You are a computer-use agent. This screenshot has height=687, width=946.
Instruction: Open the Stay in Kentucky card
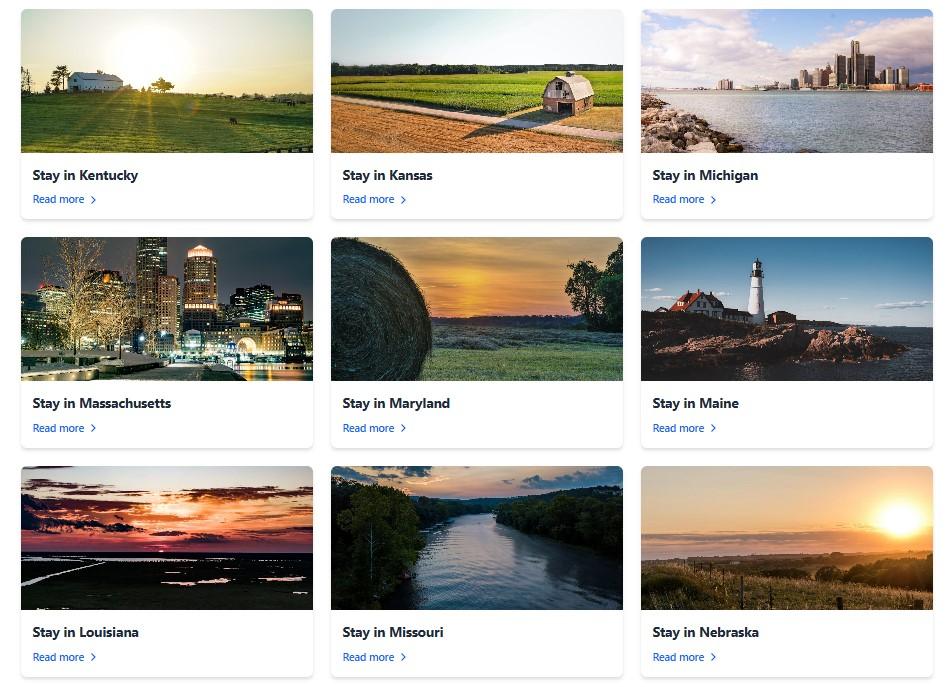tap(85, 175)
